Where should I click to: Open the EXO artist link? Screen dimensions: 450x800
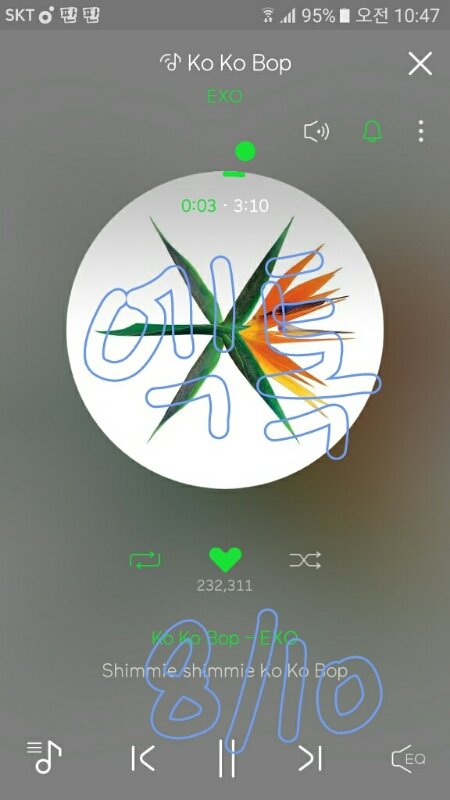pyautogui.click(x=224, y=96)
